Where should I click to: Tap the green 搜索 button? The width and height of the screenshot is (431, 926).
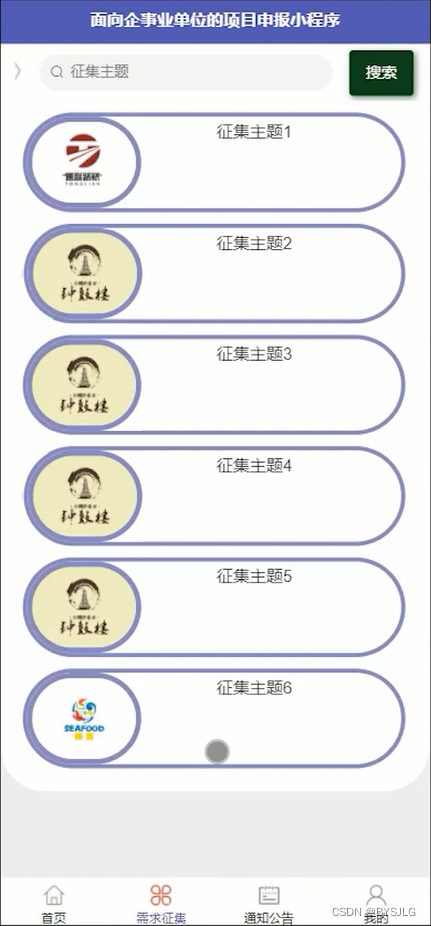pos(381,73)
